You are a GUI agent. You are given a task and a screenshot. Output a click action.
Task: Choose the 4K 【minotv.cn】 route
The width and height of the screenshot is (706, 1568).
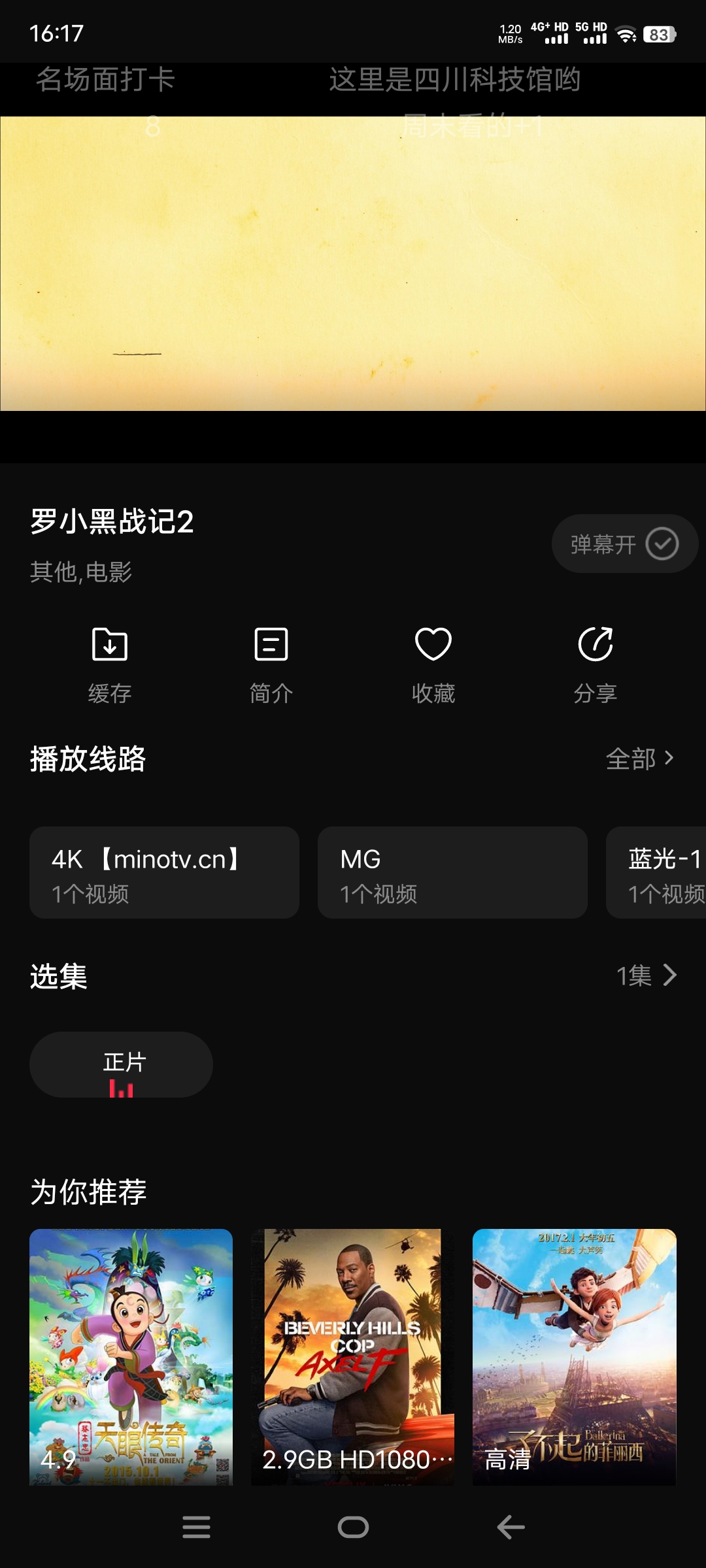click(x=163, y=873)
